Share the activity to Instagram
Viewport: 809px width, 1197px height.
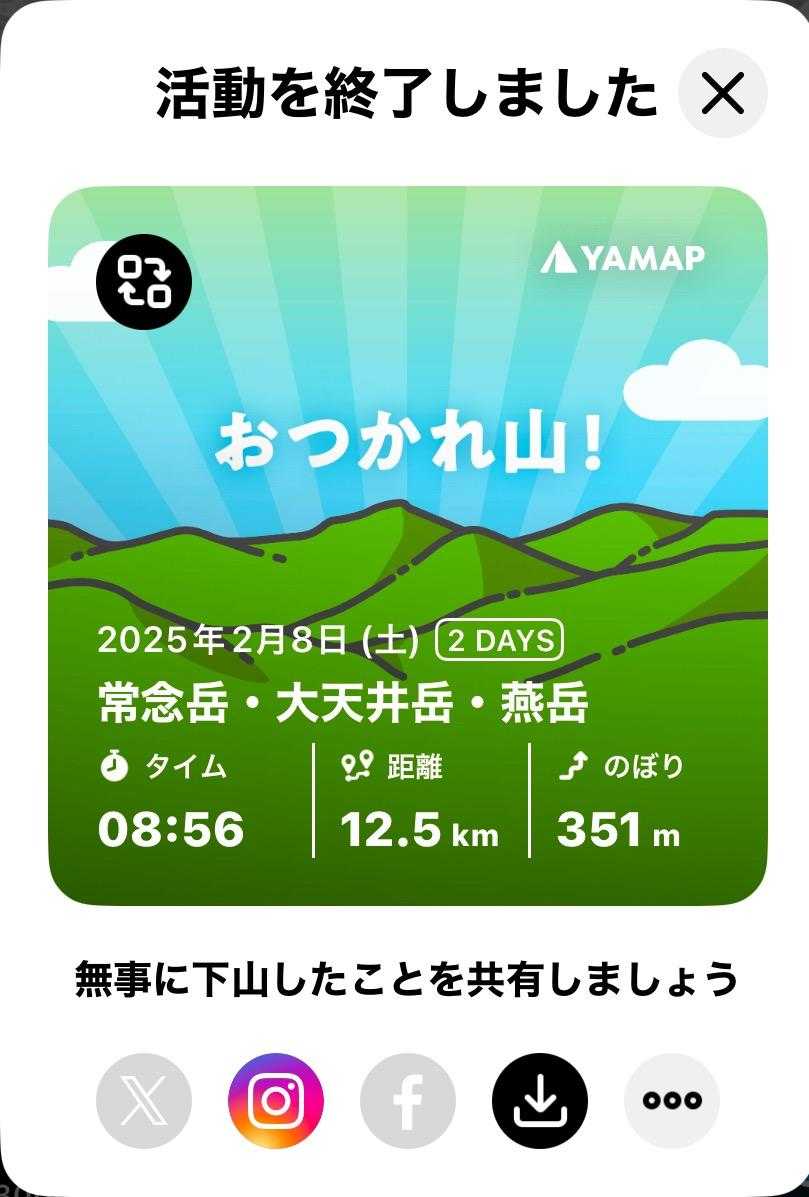click(x=276, y=1100)
